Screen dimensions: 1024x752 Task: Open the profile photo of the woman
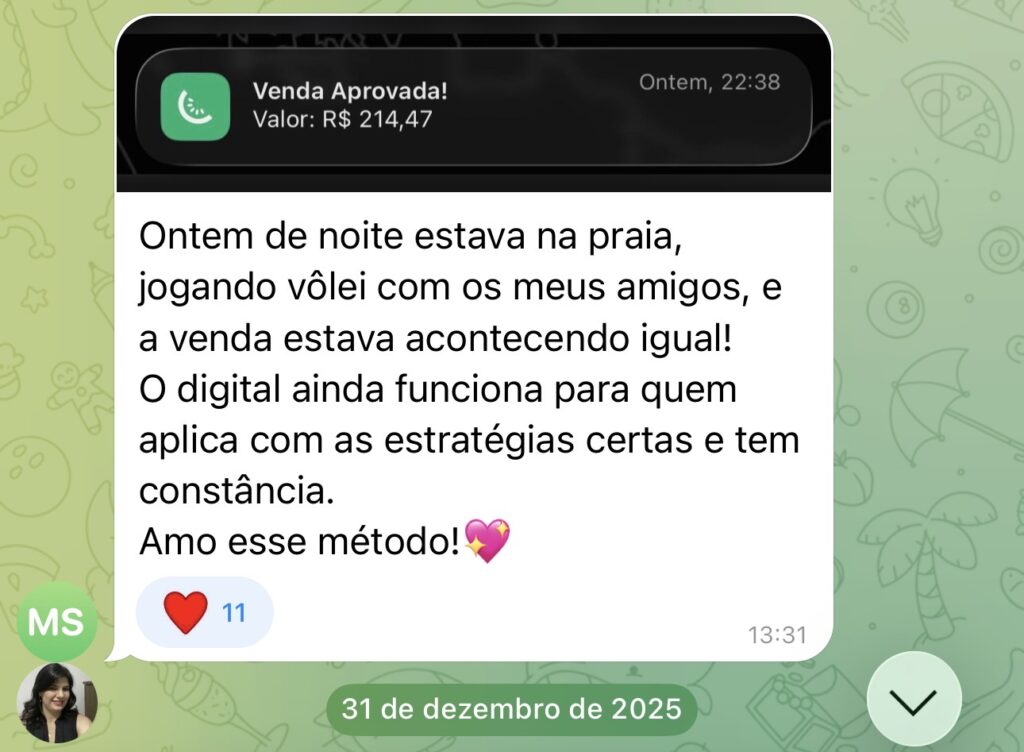click(57, 703)
